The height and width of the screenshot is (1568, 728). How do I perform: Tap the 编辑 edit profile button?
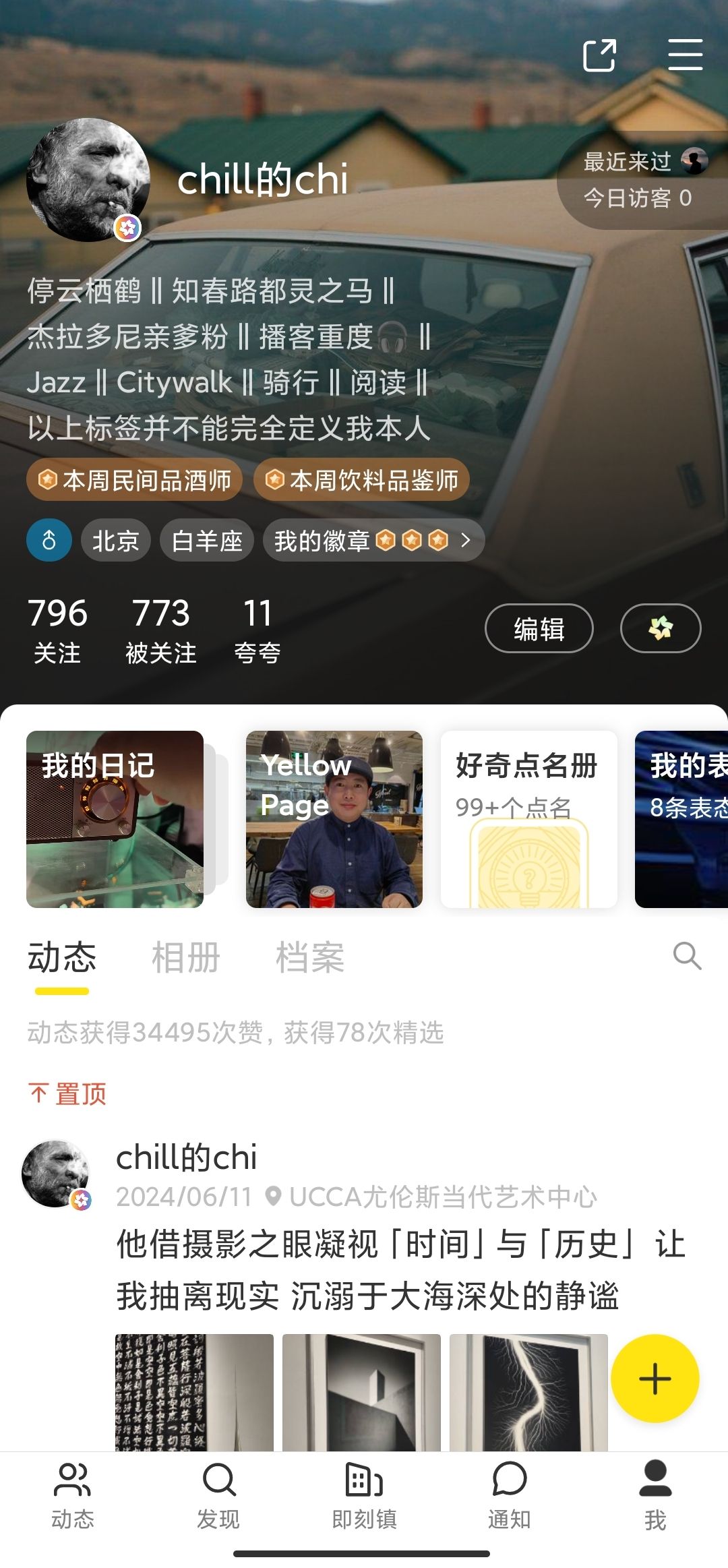[x=539, y=628]
